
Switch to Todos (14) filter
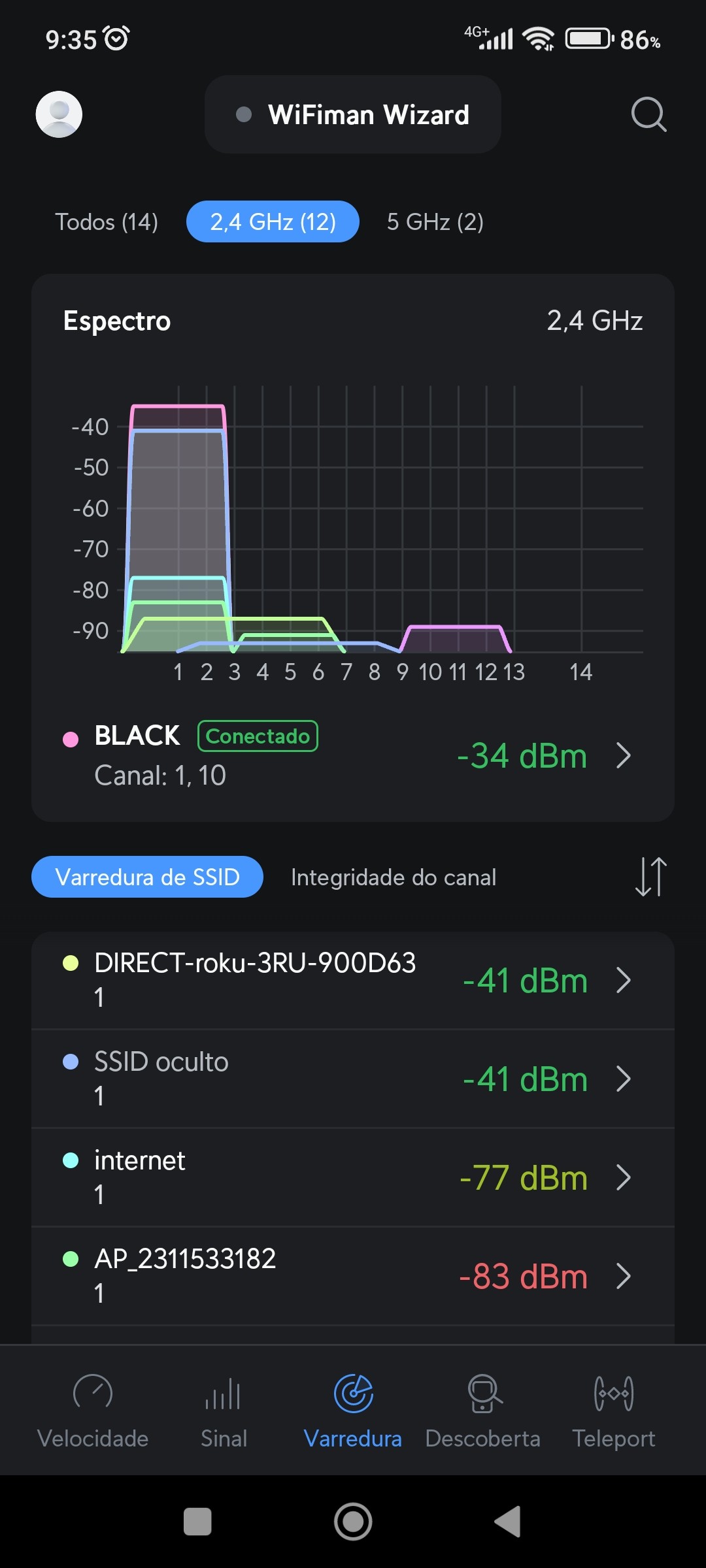107,222
